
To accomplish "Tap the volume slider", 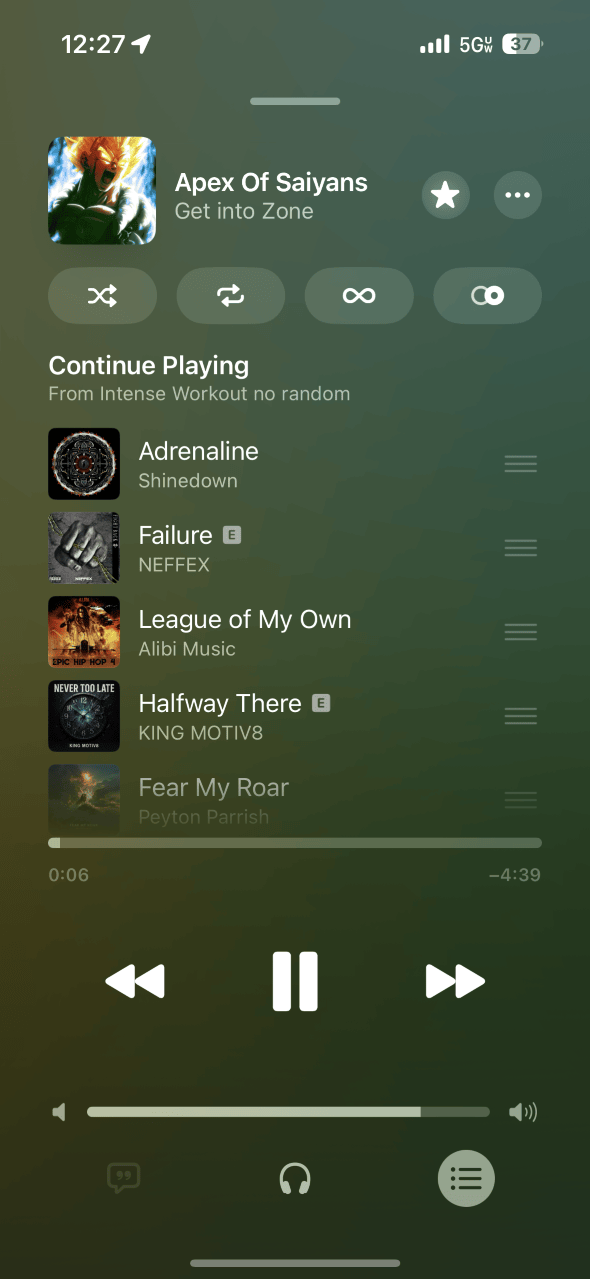I will tap(288, 1112).
